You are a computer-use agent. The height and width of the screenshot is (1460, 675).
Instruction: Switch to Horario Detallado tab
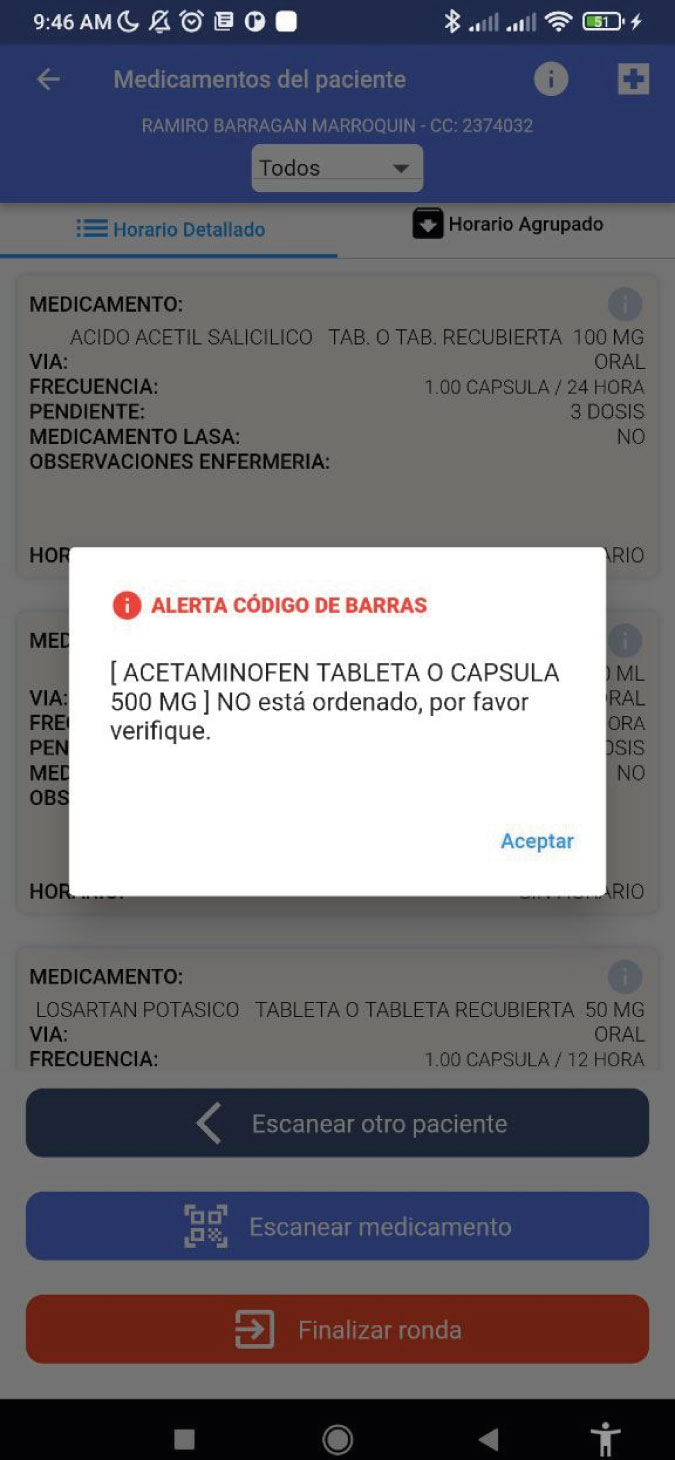(170, 229)
